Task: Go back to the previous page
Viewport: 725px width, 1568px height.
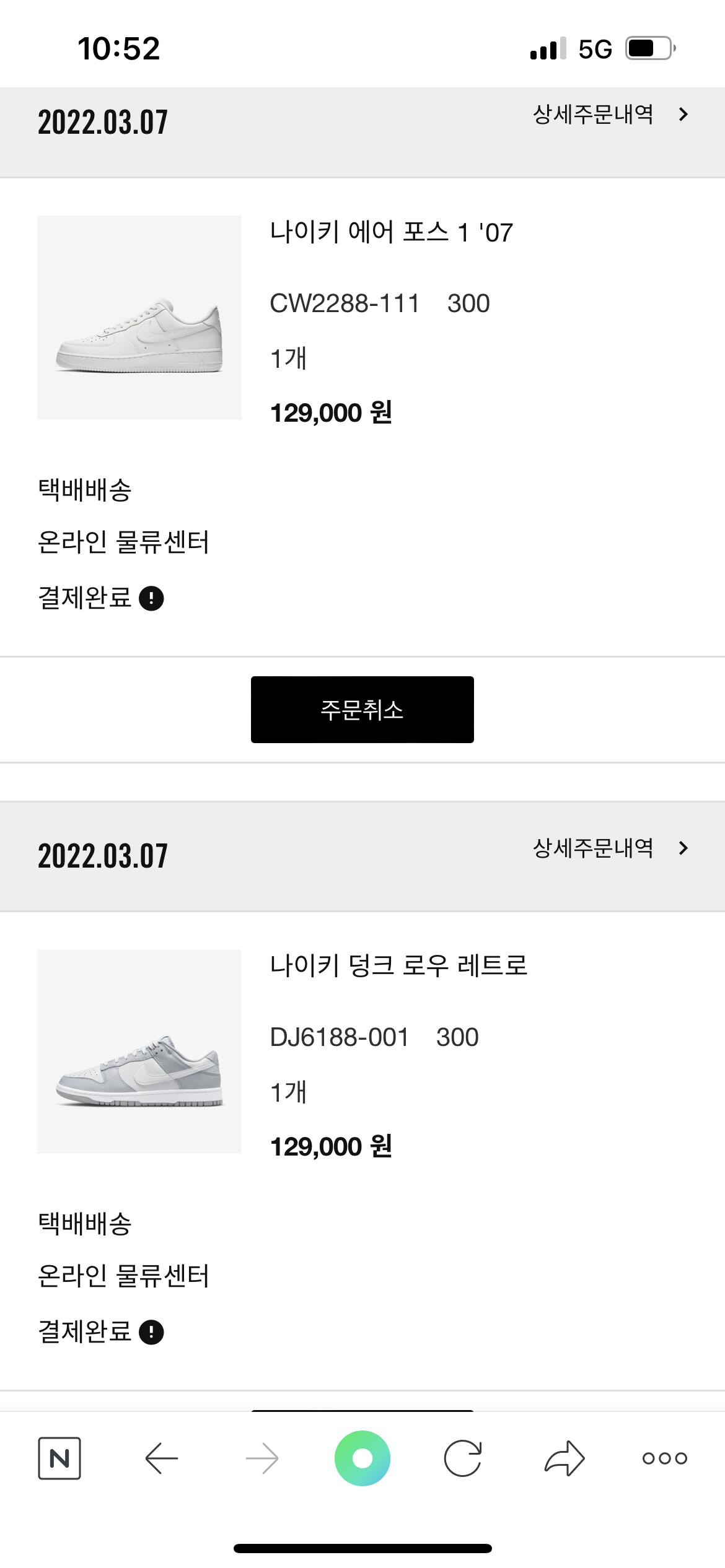Action: click(161, 1458)
